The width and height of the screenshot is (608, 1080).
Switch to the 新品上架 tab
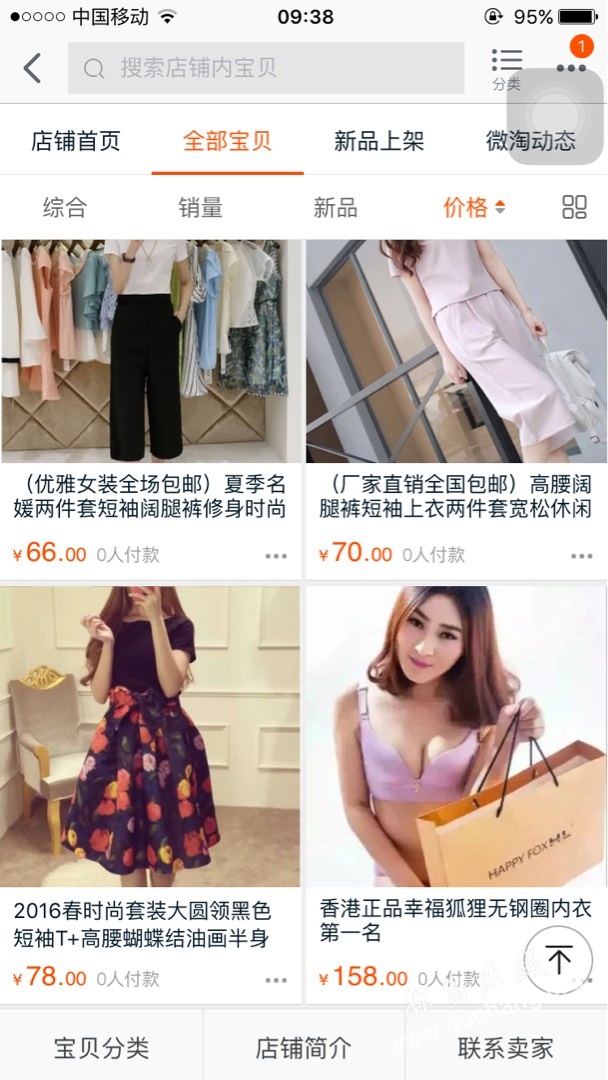tap(379, 140)
